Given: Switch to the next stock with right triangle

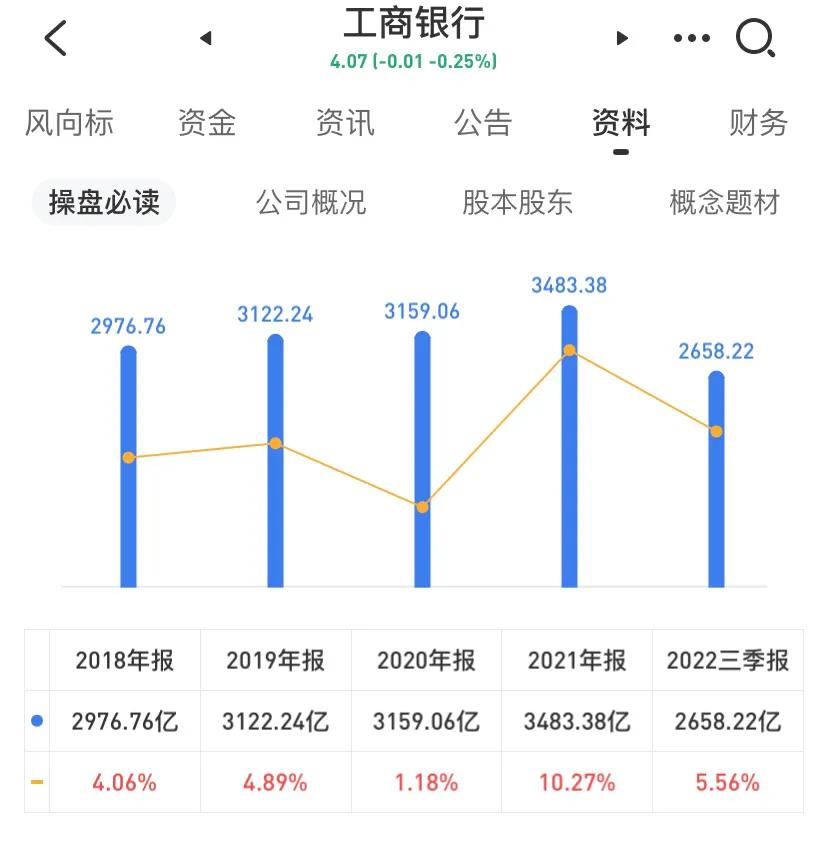Looking at the screenshot, I should [622, 38].
